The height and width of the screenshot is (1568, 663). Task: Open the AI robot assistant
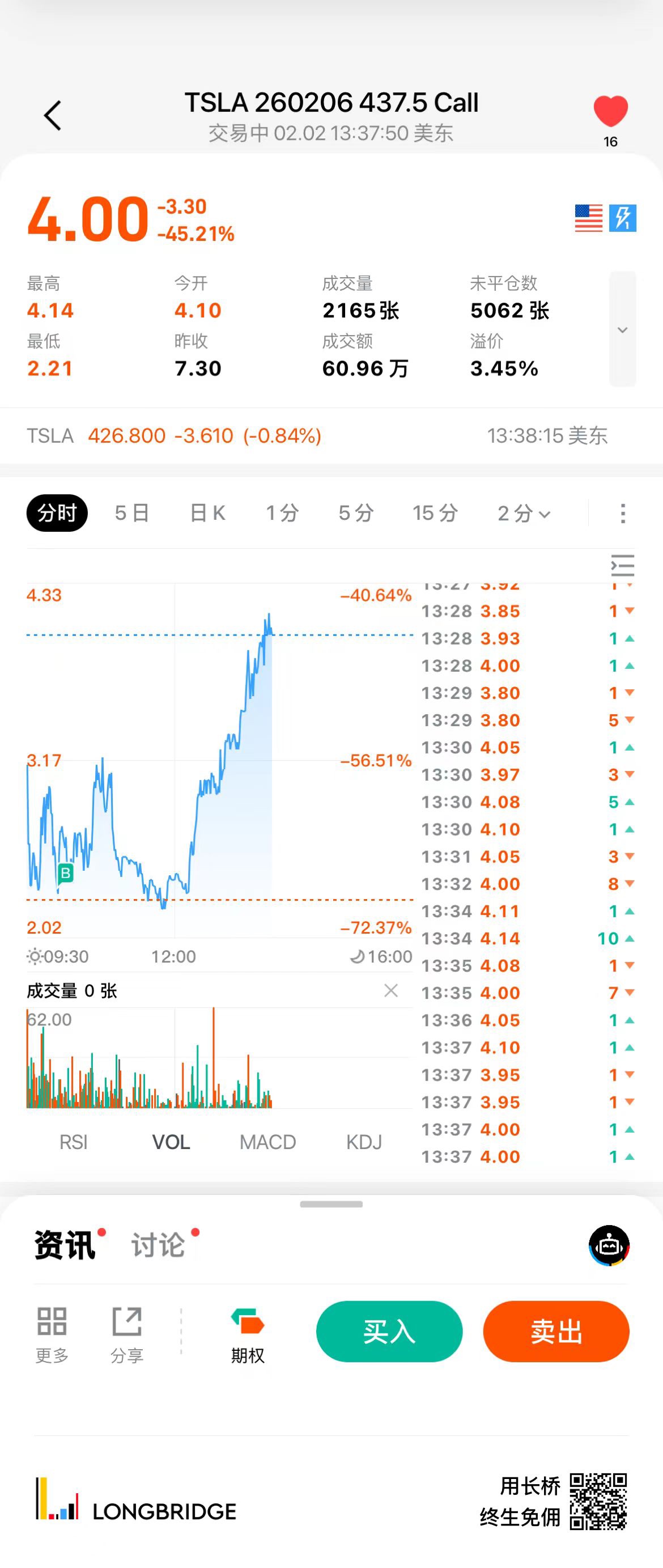click(609, 1245)
